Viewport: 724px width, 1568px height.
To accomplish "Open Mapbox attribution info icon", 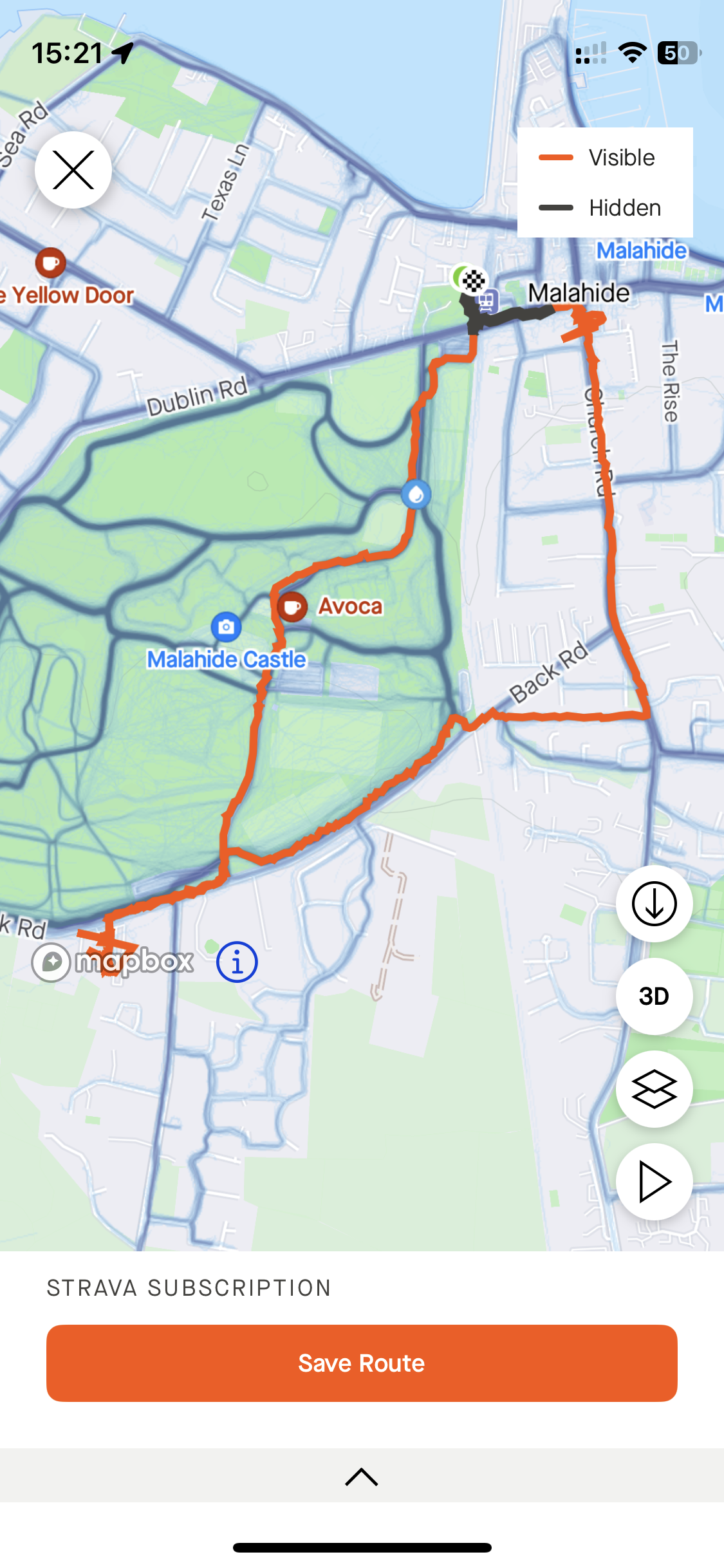I will (237, 962).
